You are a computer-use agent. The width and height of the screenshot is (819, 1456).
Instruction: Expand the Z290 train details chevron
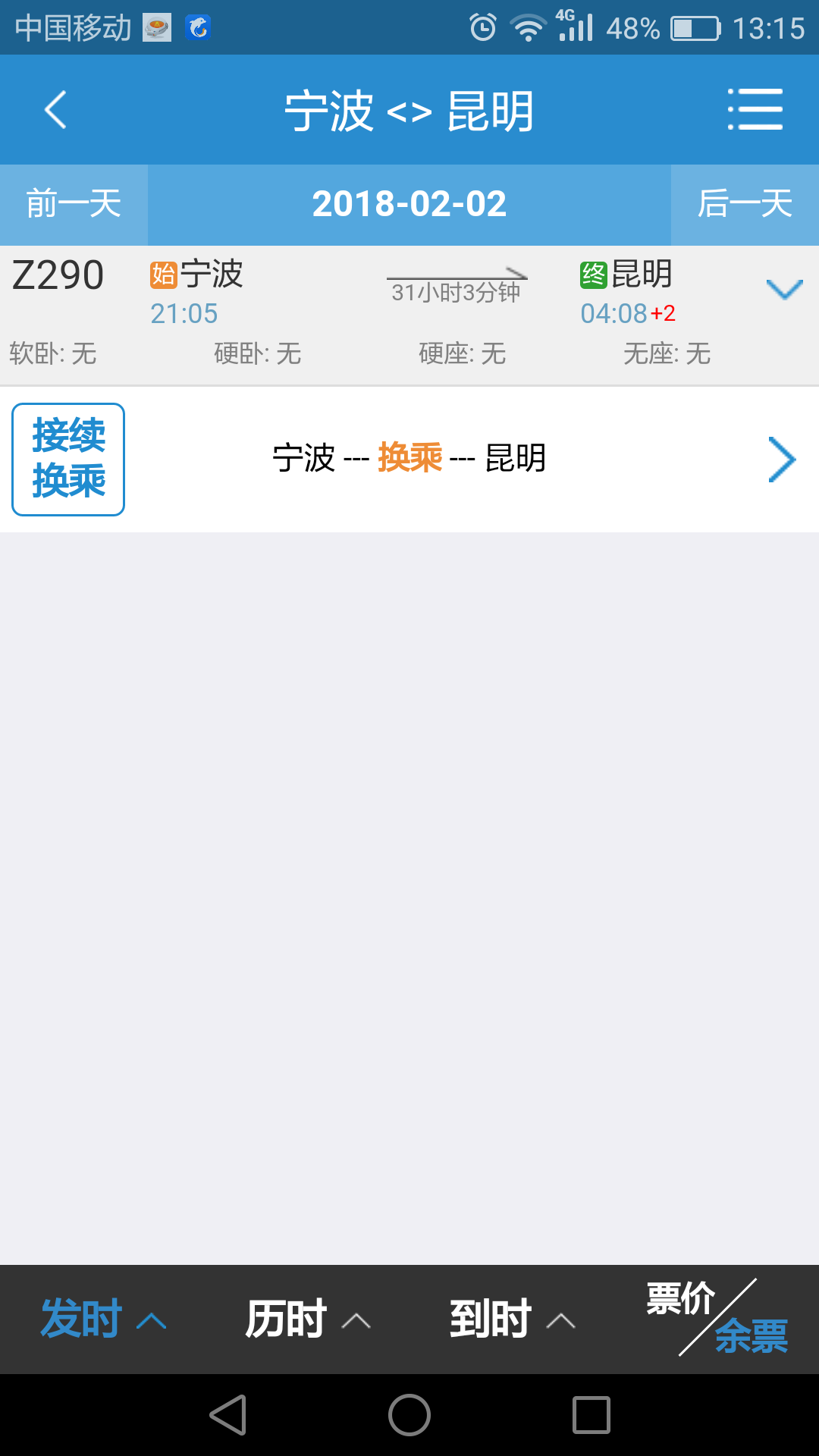784,290
